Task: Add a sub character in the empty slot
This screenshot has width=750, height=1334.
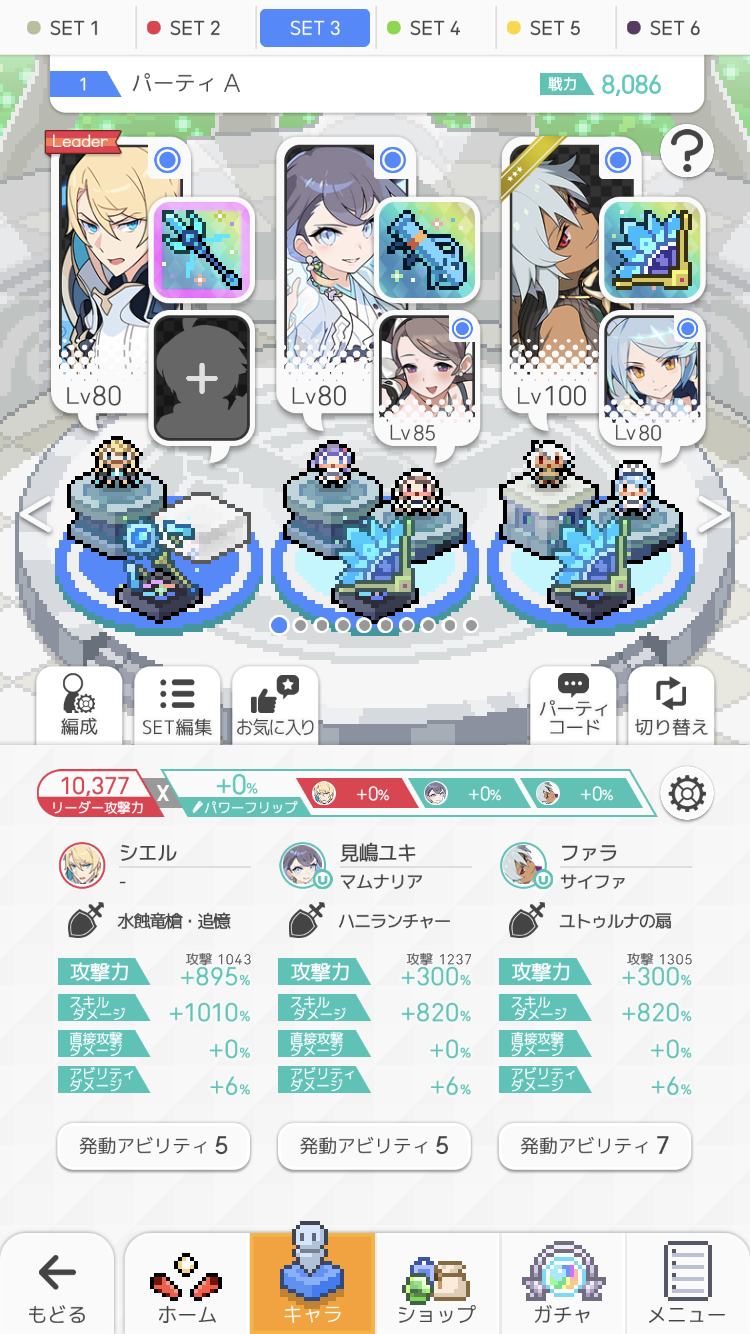Action: [201, 378]
